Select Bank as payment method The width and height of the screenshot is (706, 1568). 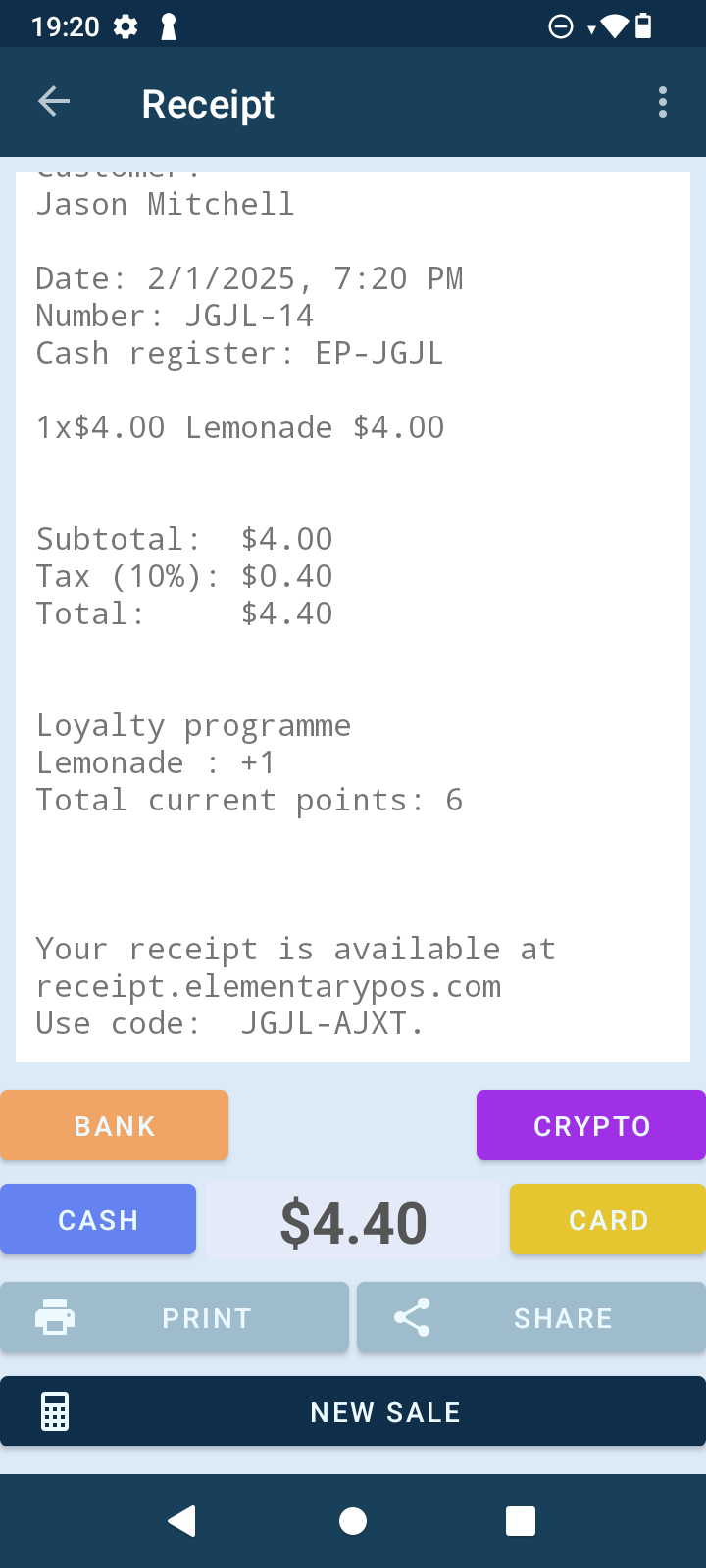click(x=114, y=1125)
